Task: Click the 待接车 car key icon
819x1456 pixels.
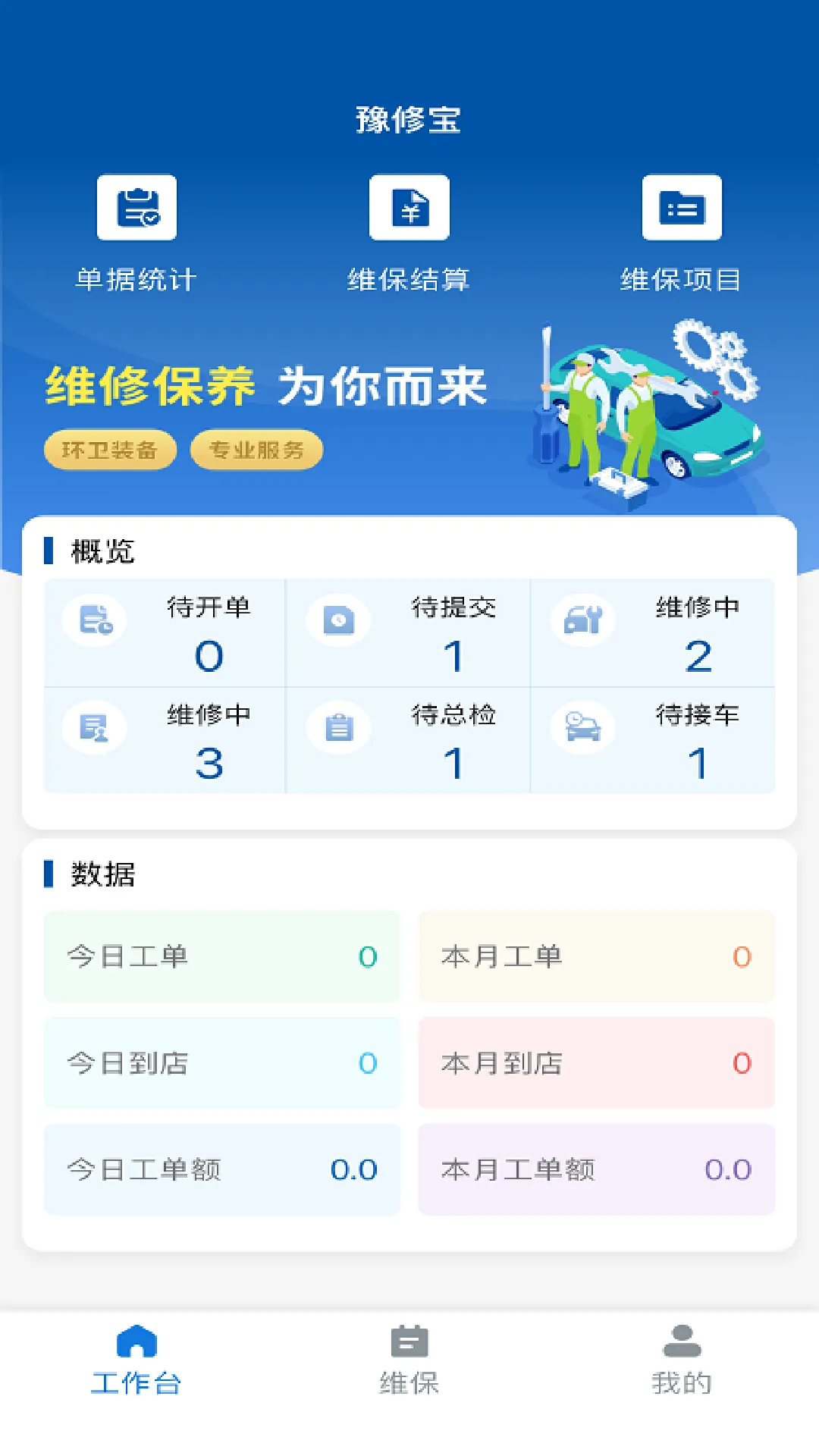Action: 582,726
